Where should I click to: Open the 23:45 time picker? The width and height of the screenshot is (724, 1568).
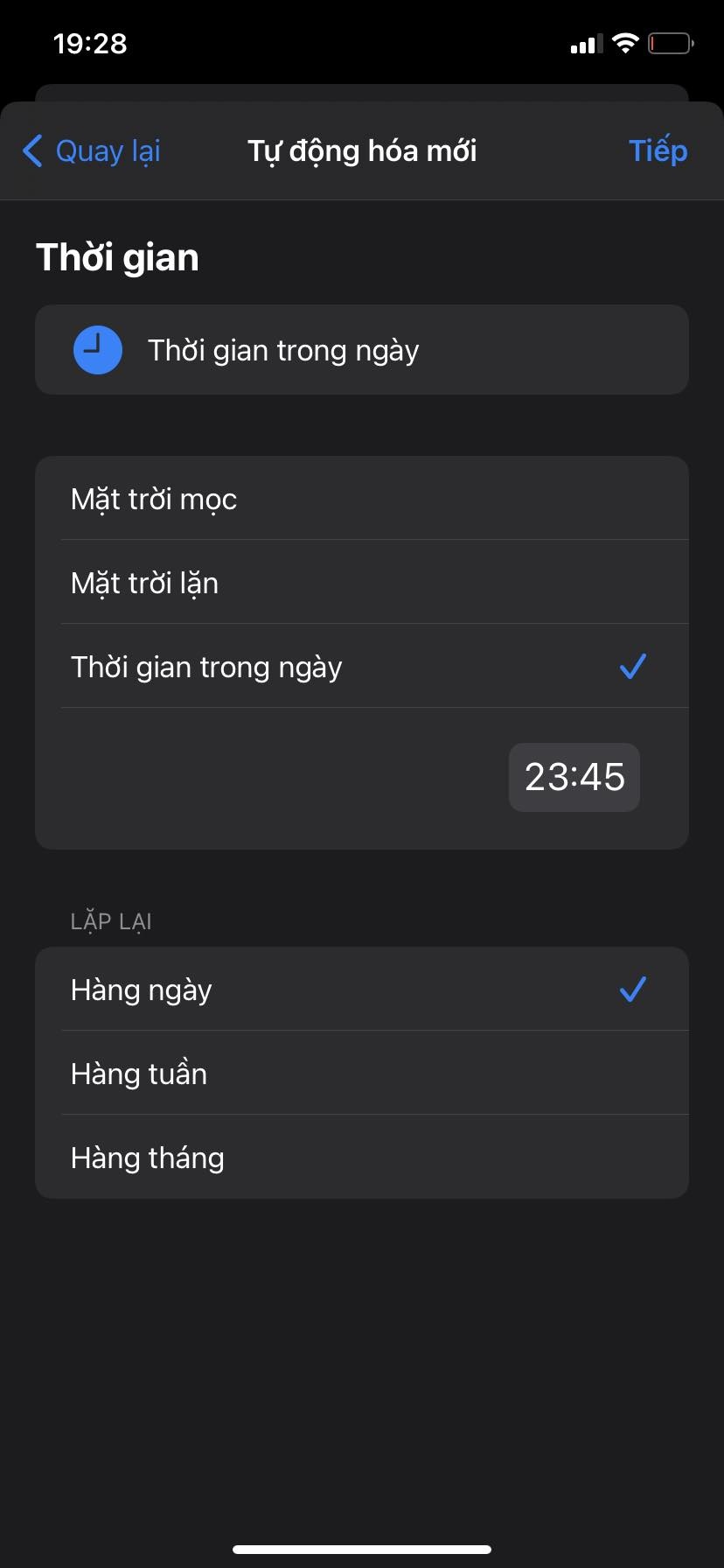coord(574,776)
